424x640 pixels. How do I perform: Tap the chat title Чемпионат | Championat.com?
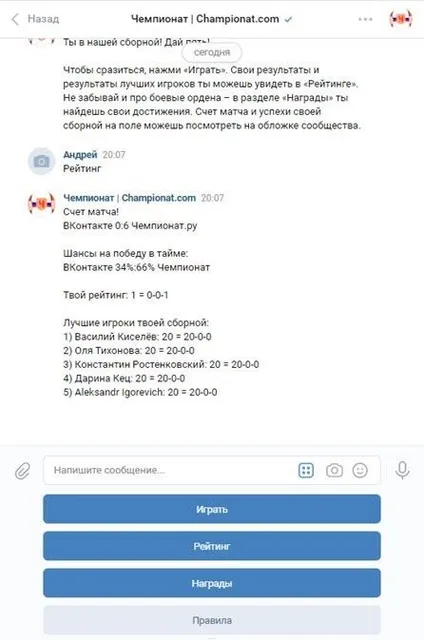click(x=205, y=19)
